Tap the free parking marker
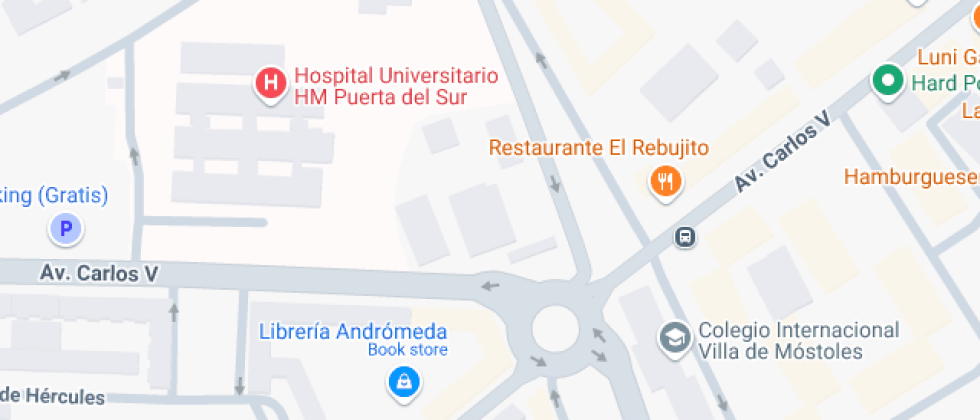The image size is (980, 420). coord(66,231)
